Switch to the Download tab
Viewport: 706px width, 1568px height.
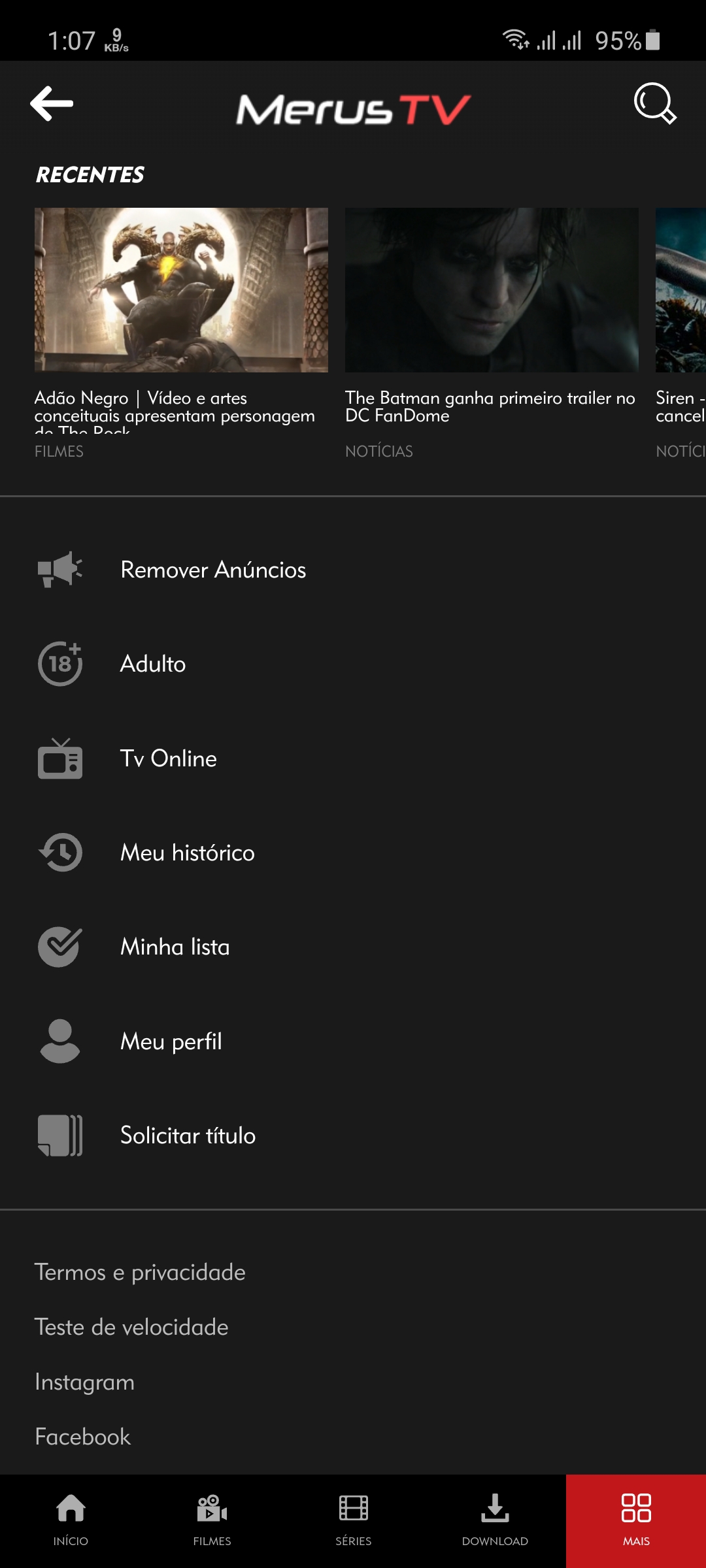(495, 1520)
